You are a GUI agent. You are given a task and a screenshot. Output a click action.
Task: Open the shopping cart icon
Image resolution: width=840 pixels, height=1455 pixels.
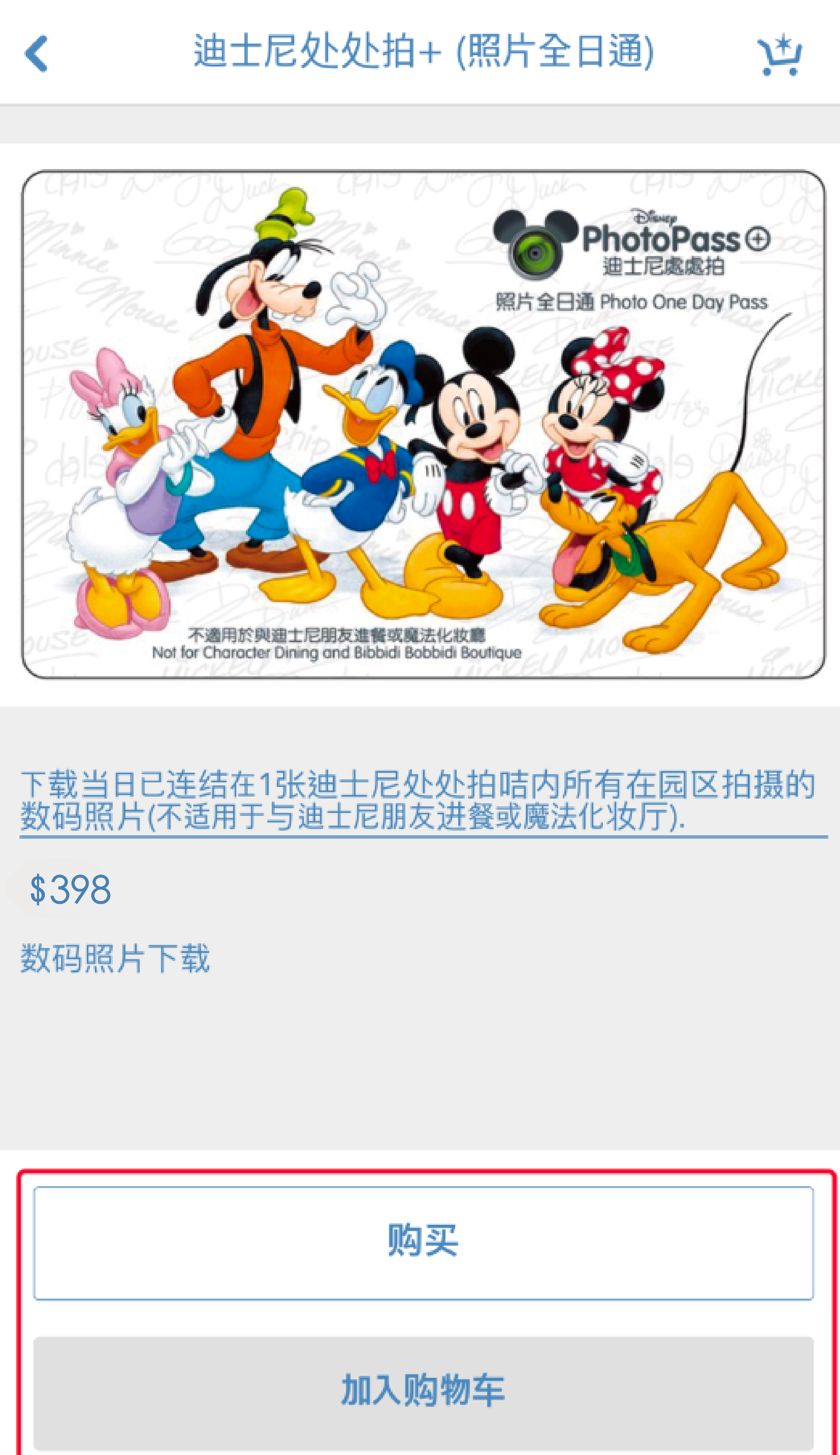[779, 55]
